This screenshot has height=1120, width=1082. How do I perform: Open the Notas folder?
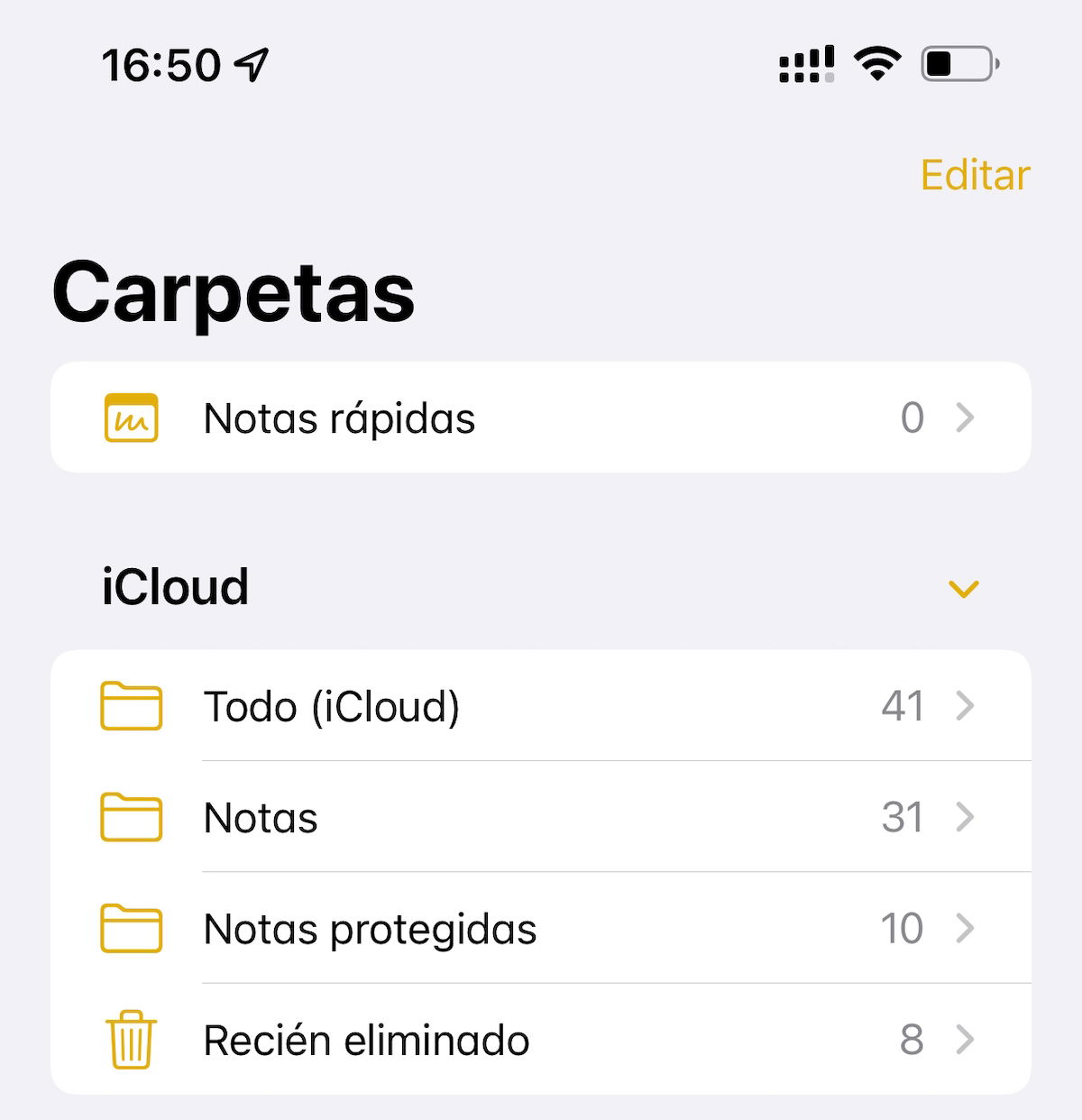[x=261, y=818]
